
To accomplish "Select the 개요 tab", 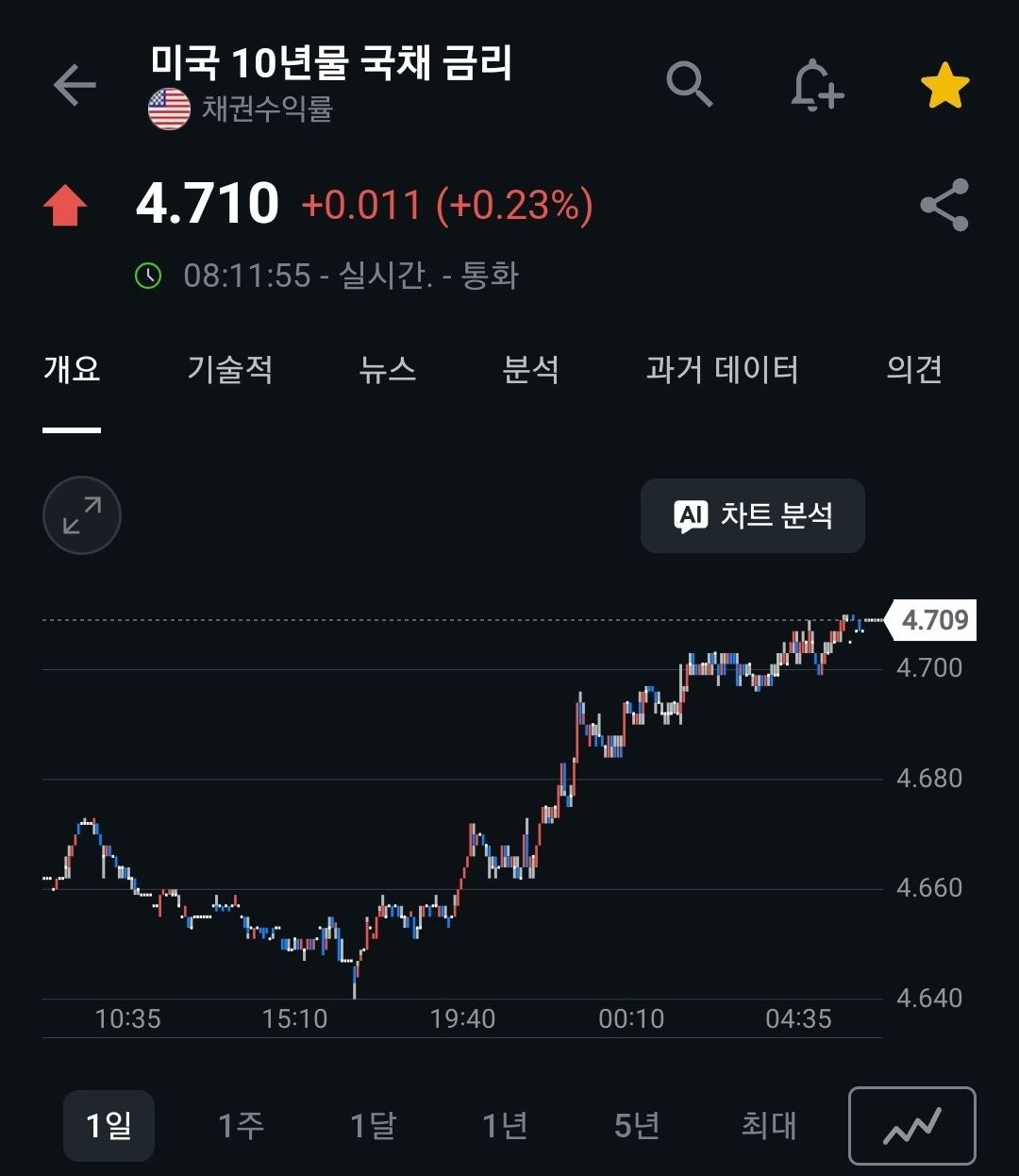I will tap(72, 369).
